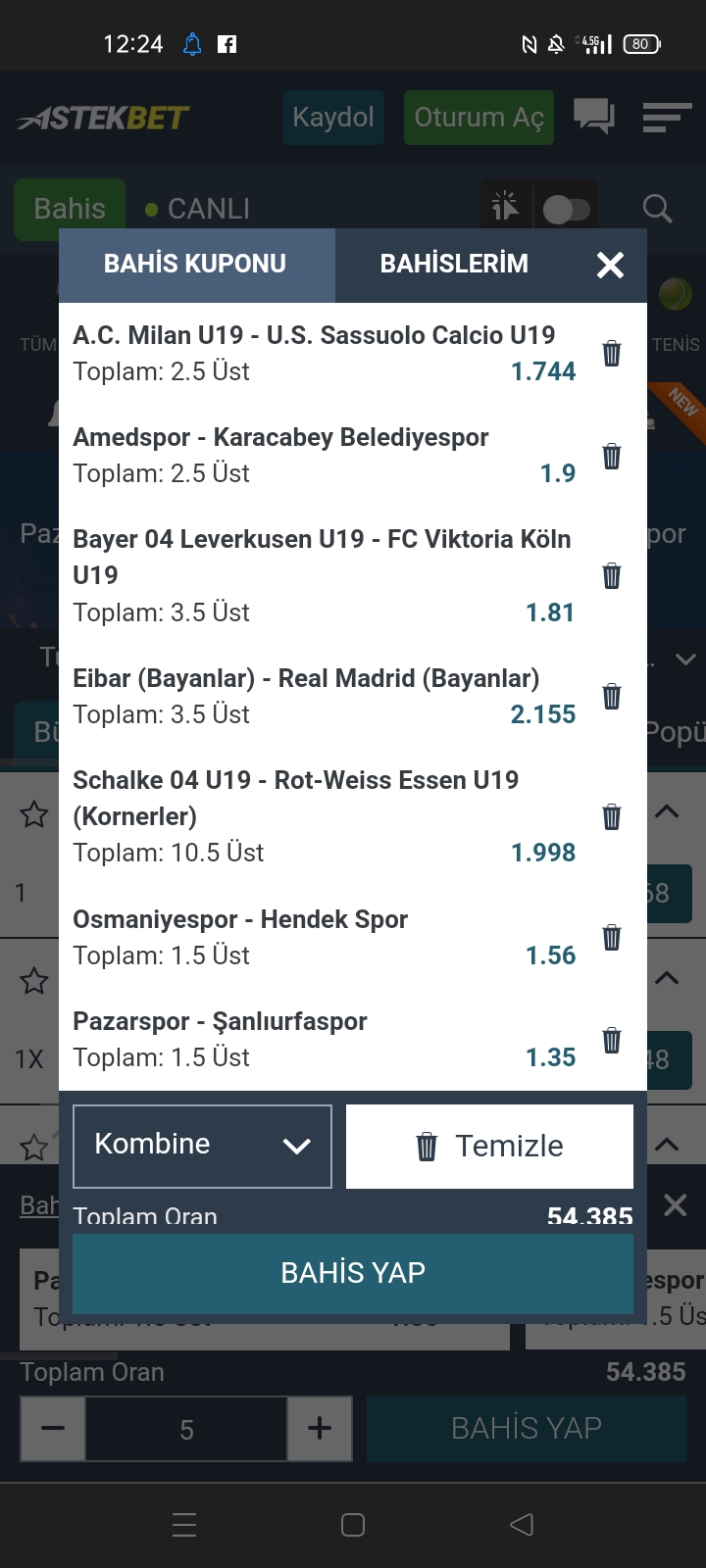Open the hamburger menu
The image size is (706, 1568).
click(x=667, y=118)
